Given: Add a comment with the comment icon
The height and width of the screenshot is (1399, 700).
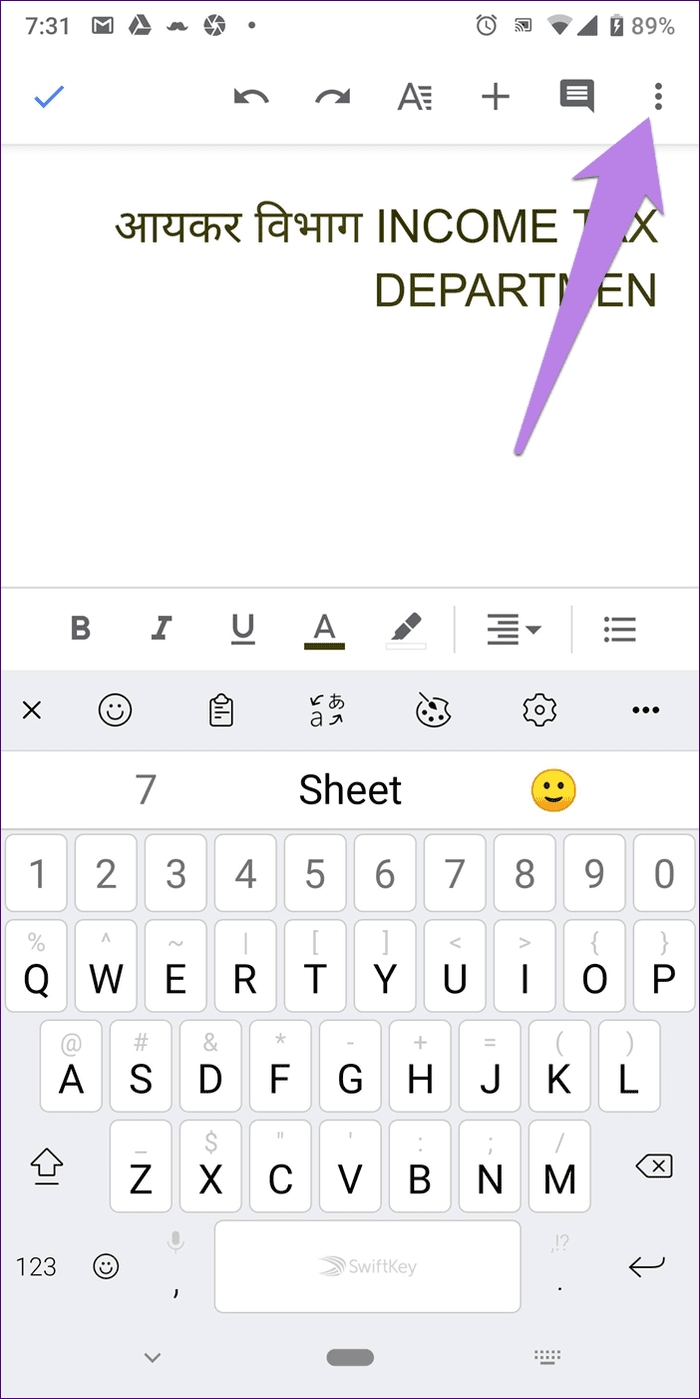Looking at the screenshot, I should click(x=576, y=97).
